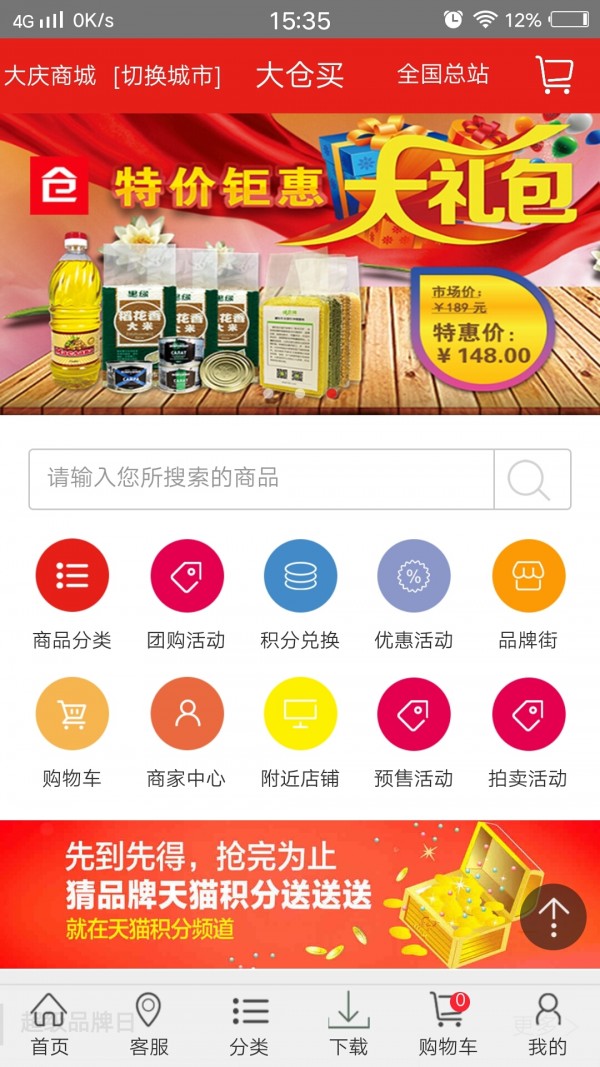This screenshot has height=1067, width=600.
Task: Open the shopping cart icon in header
Action: (x=554, y=75)
